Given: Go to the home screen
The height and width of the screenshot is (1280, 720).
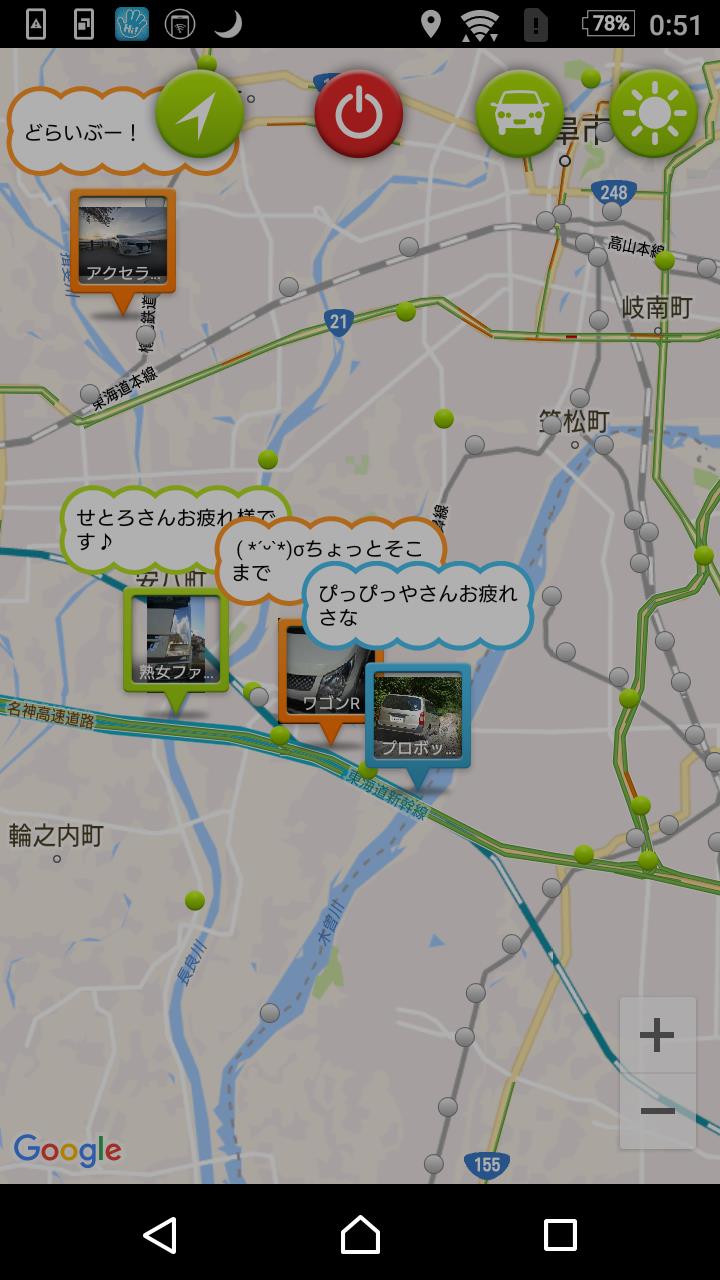Looking at the screenshot, I should (360, 1235).
